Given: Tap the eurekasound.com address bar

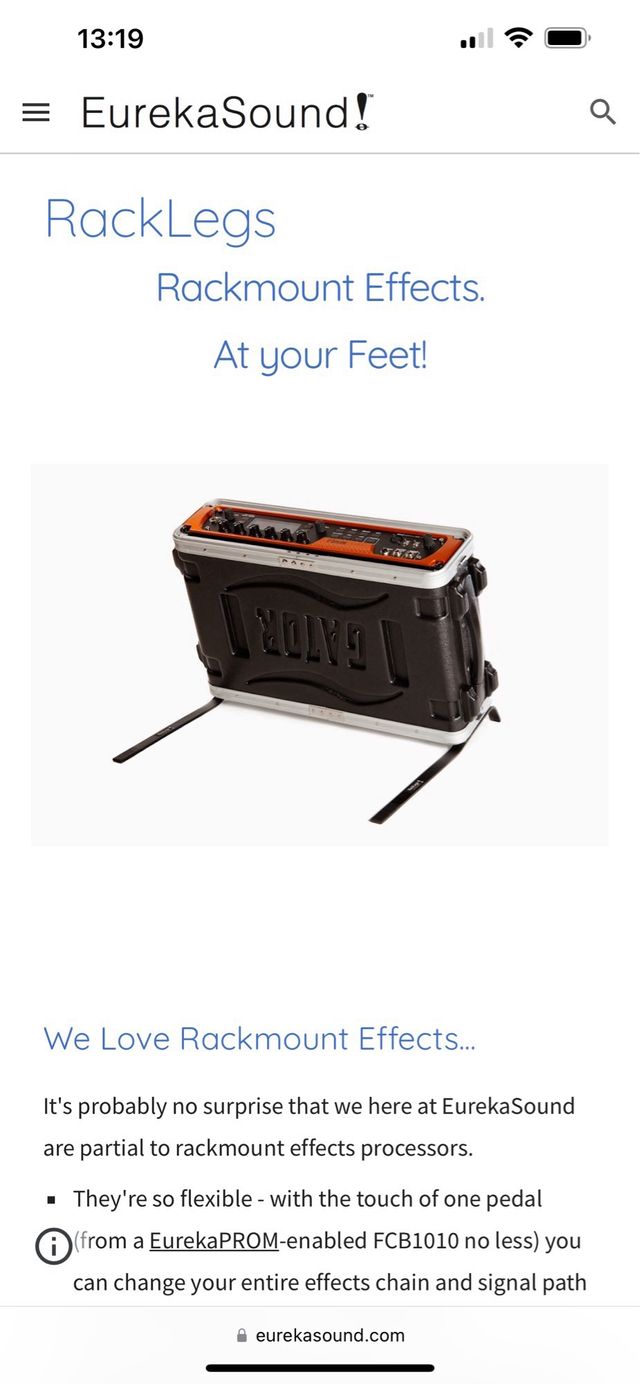Looking at the screenshot, I should [x=320, y=1335].
